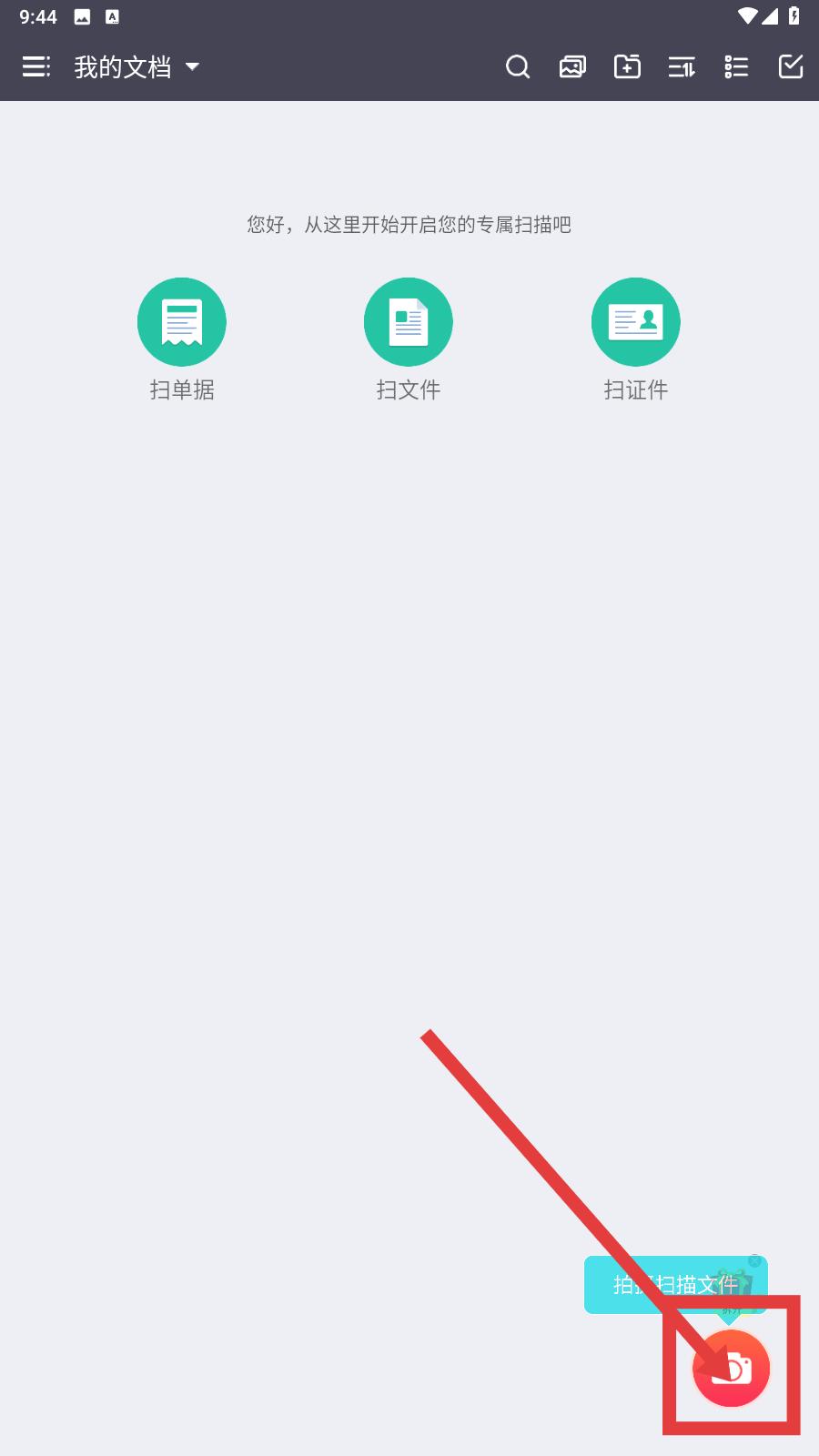Start 扫文件 document scan
Viewport: 819px width, 1456px height.
pyautogui.click(x=409, y=339)
